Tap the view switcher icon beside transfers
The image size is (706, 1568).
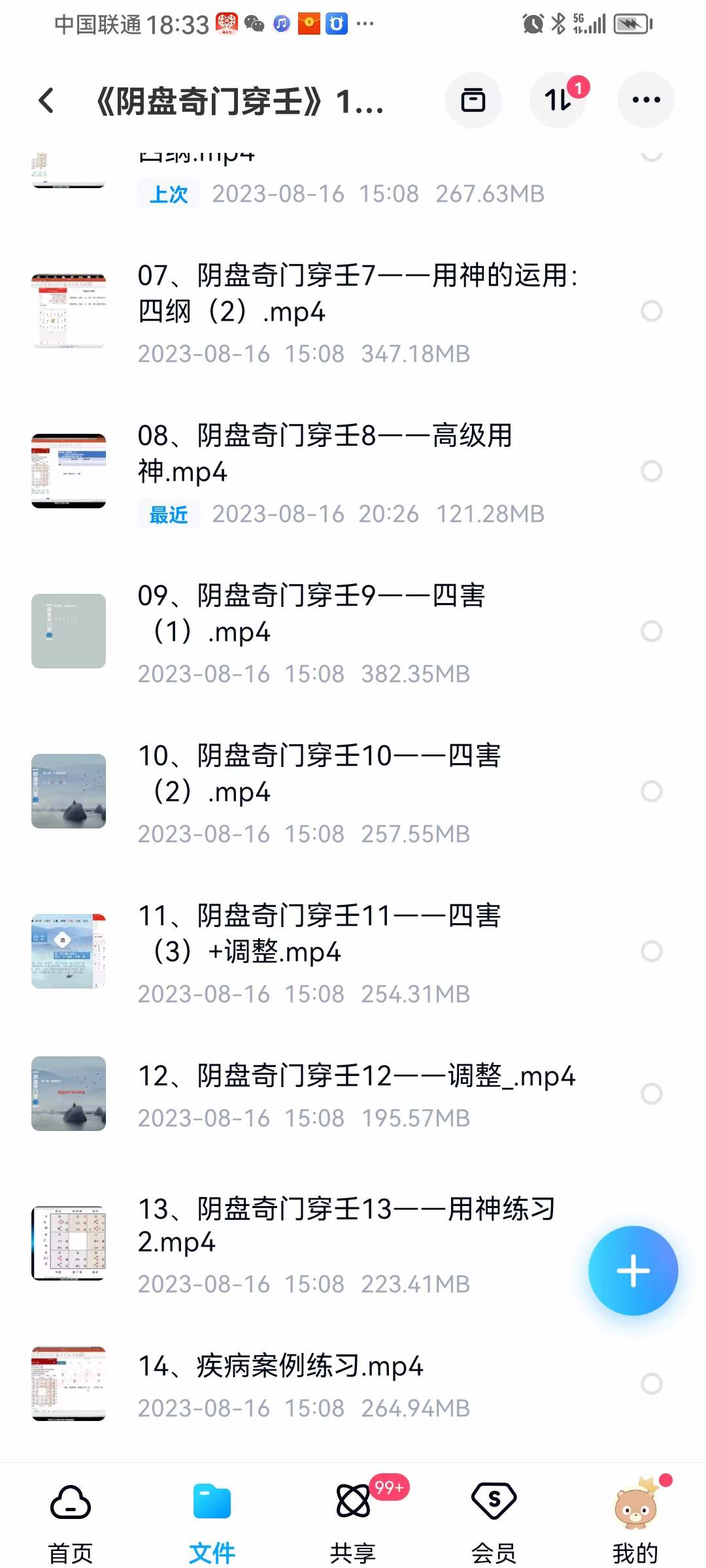473,99
